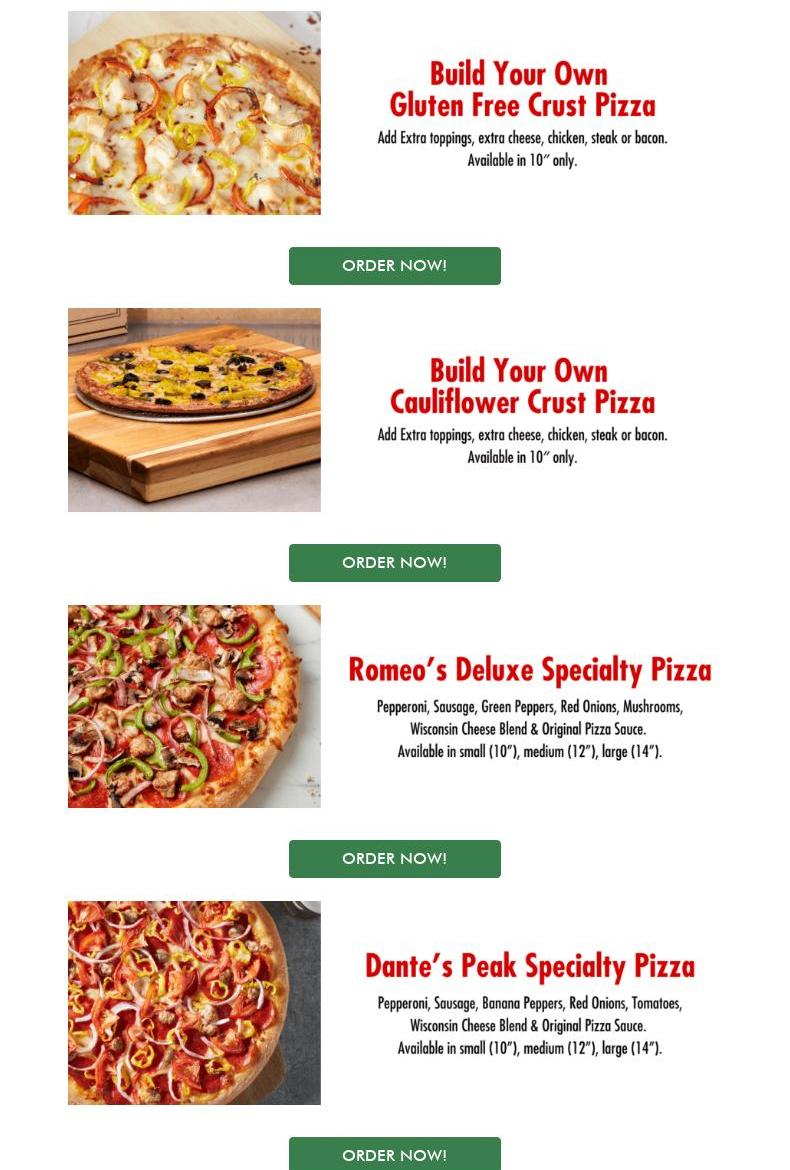The height and width of the screenshot is (1170, 790).
Task: Order Romeo's Deluxe Specialty Pizza now
Action: [394, 859]
